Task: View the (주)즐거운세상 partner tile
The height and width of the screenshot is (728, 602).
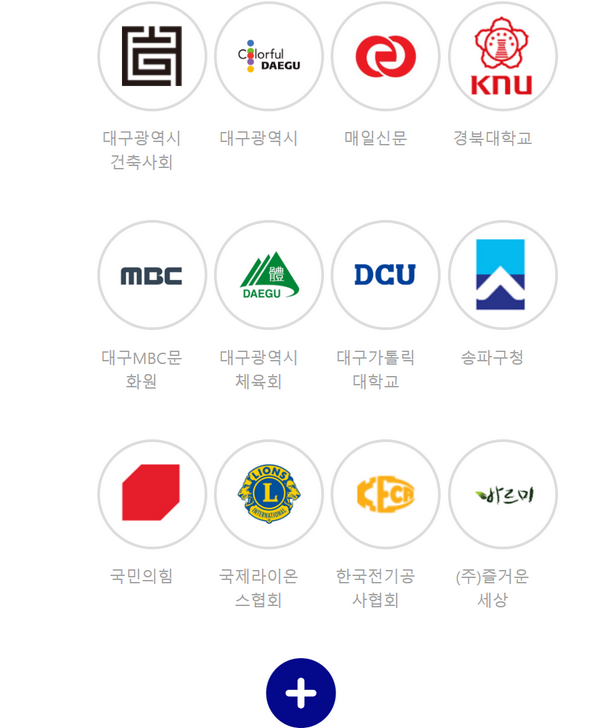Action: [x=502, y=494]
